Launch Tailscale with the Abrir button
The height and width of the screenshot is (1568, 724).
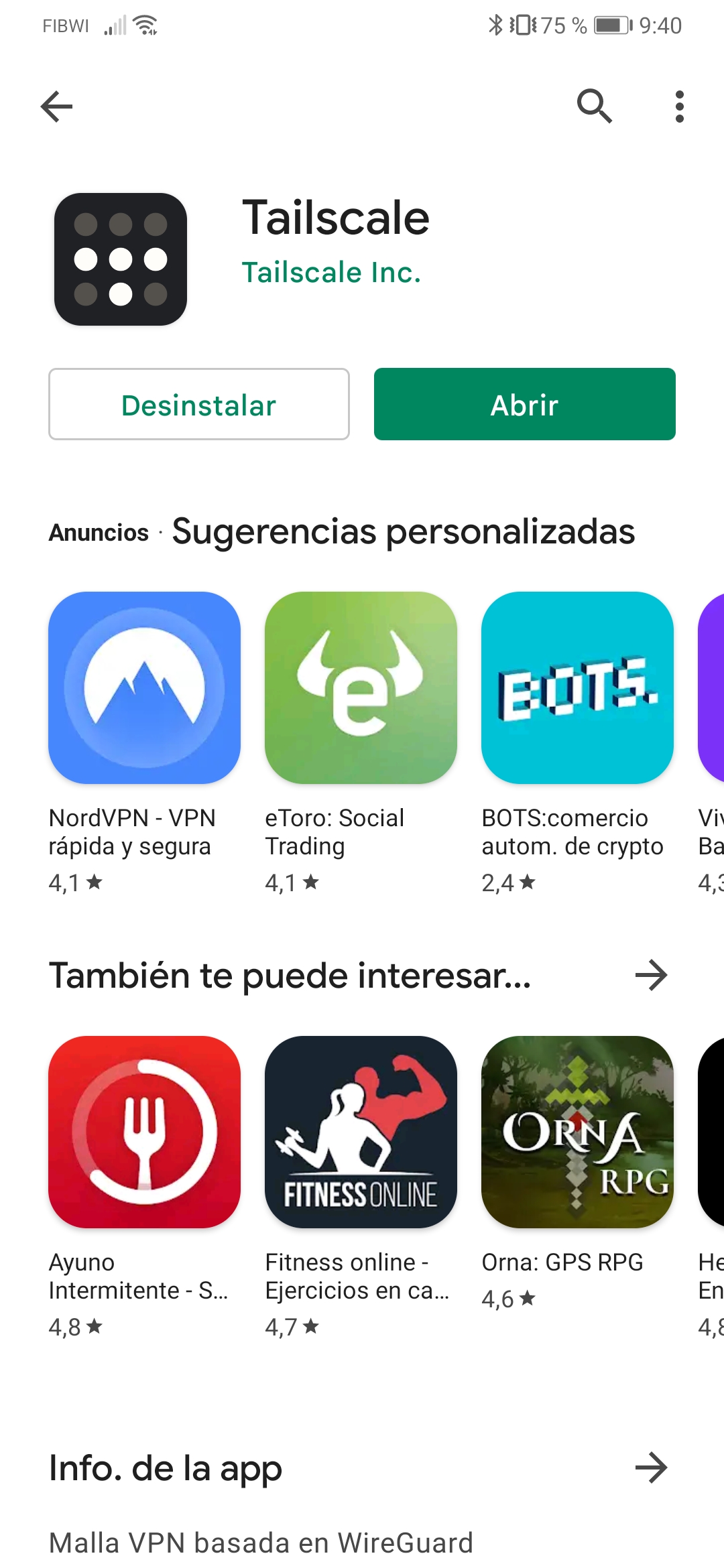524,405
